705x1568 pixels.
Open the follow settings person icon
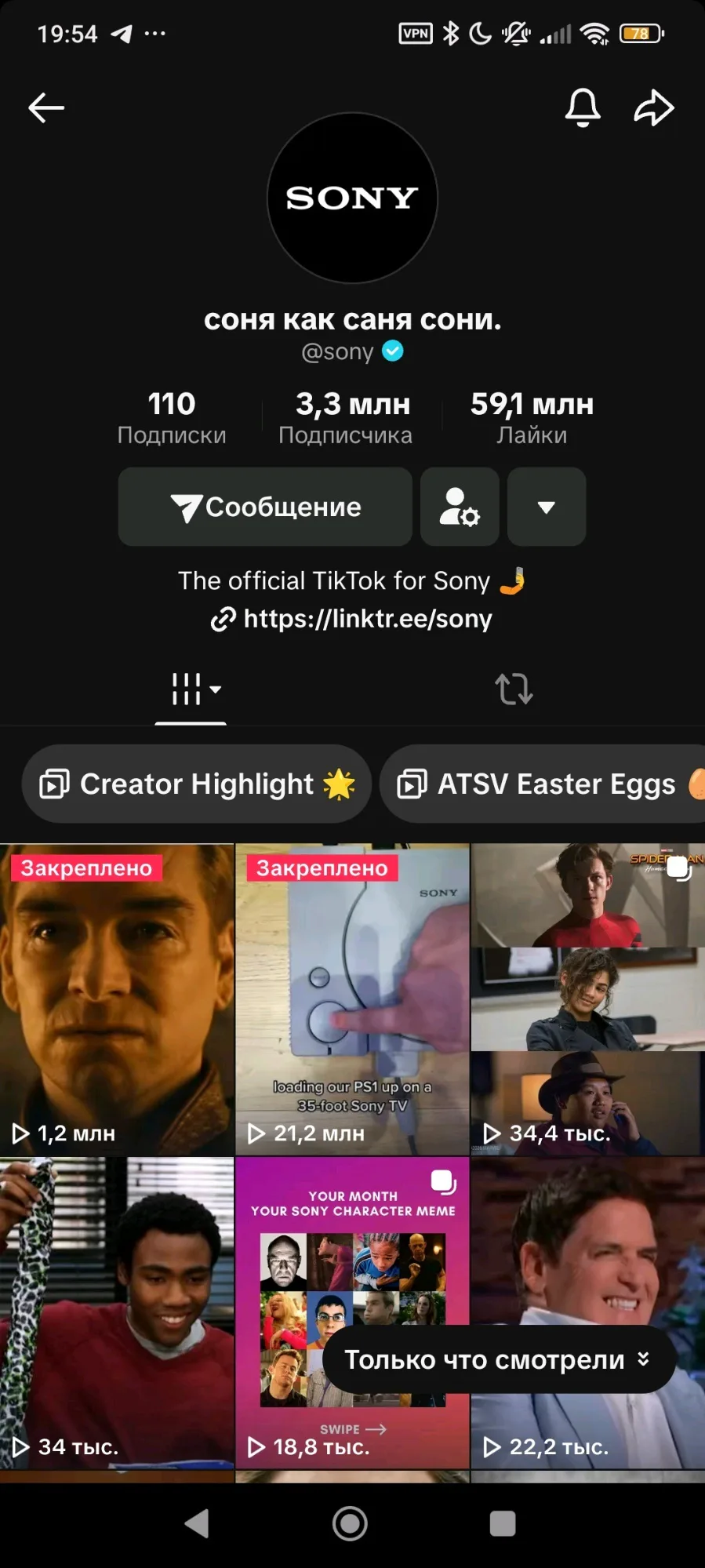pyautogui.click(x=460, y=508)
